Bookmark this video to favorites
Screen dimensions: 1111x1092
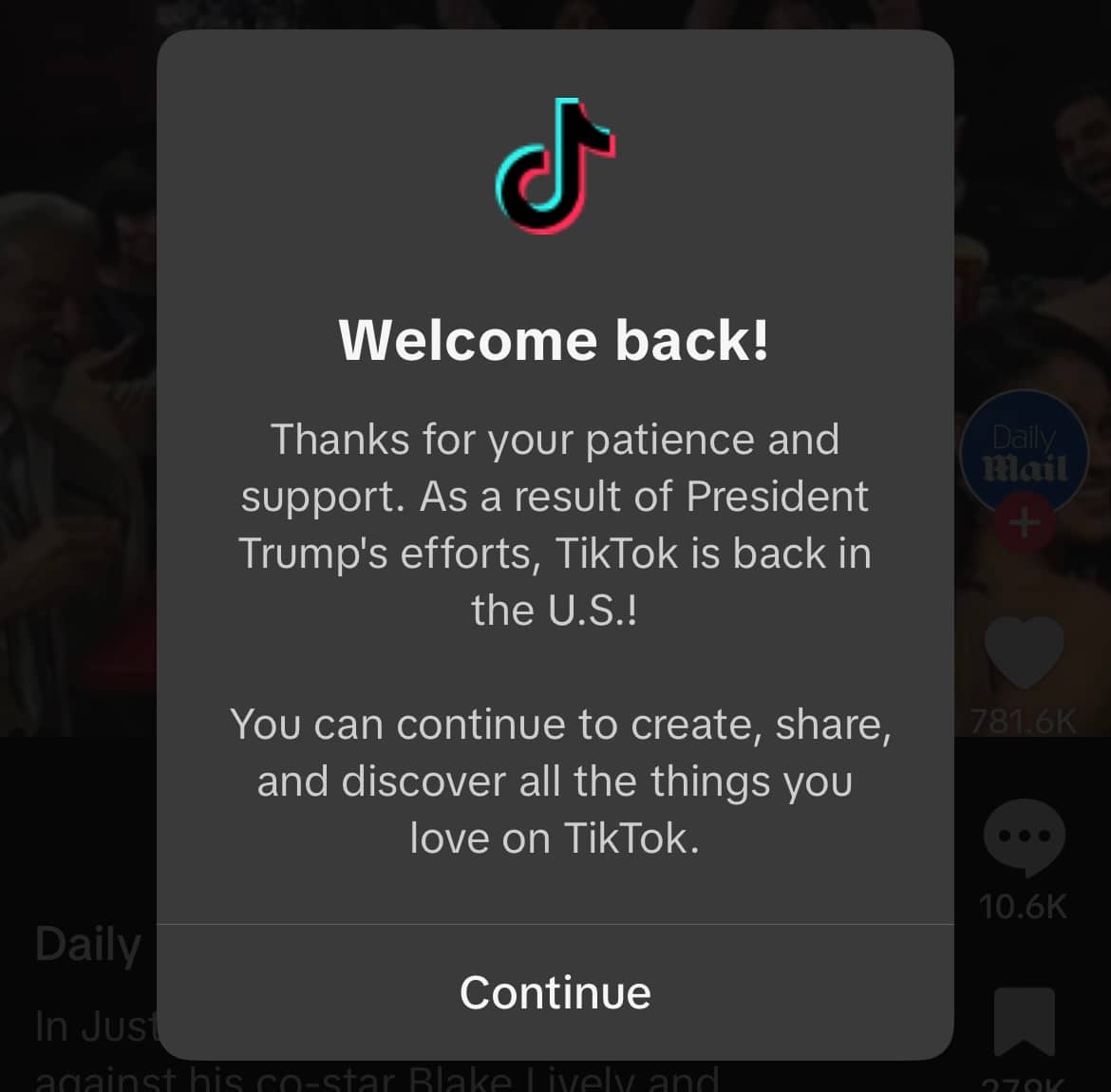1024,1023
